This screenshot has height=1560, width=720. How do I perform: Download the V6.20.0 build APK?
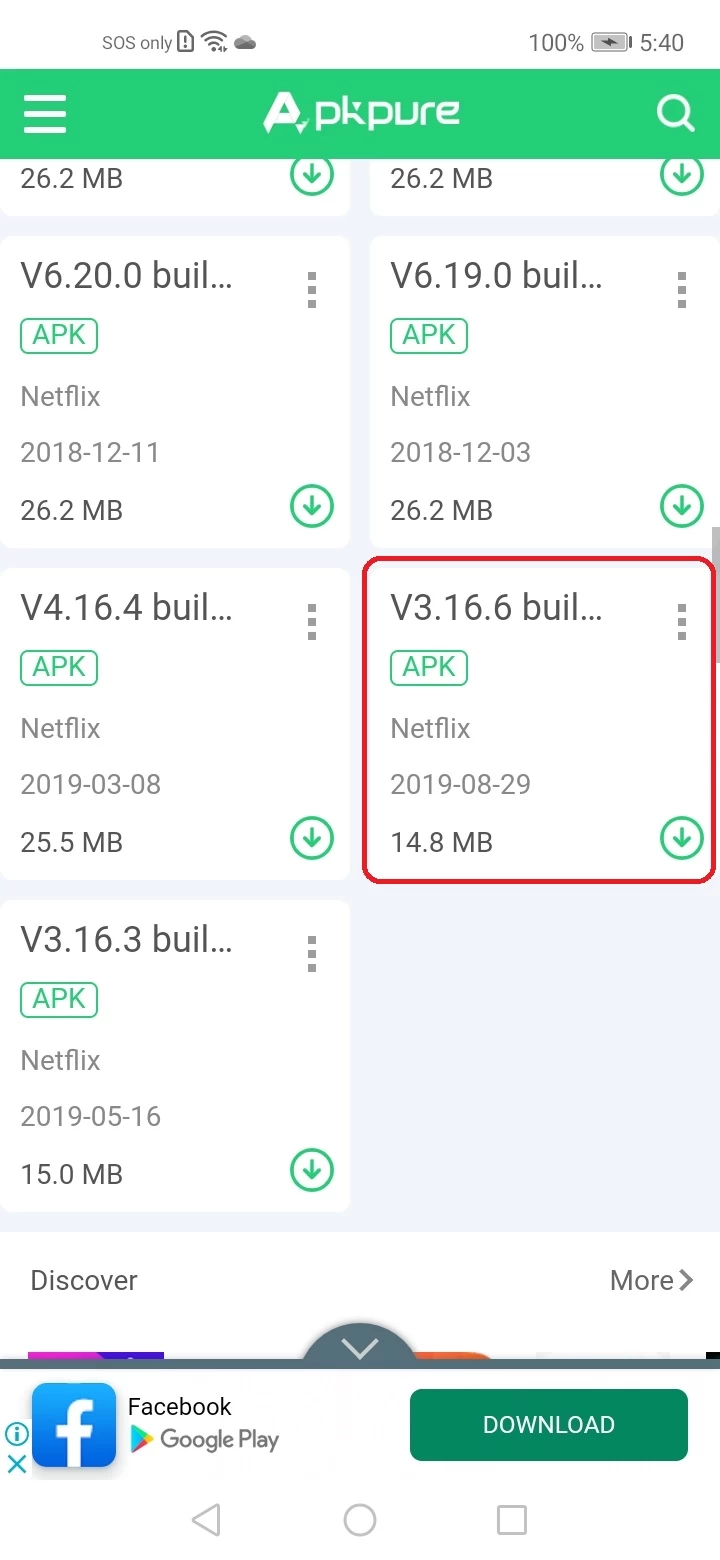pos(312,506)
